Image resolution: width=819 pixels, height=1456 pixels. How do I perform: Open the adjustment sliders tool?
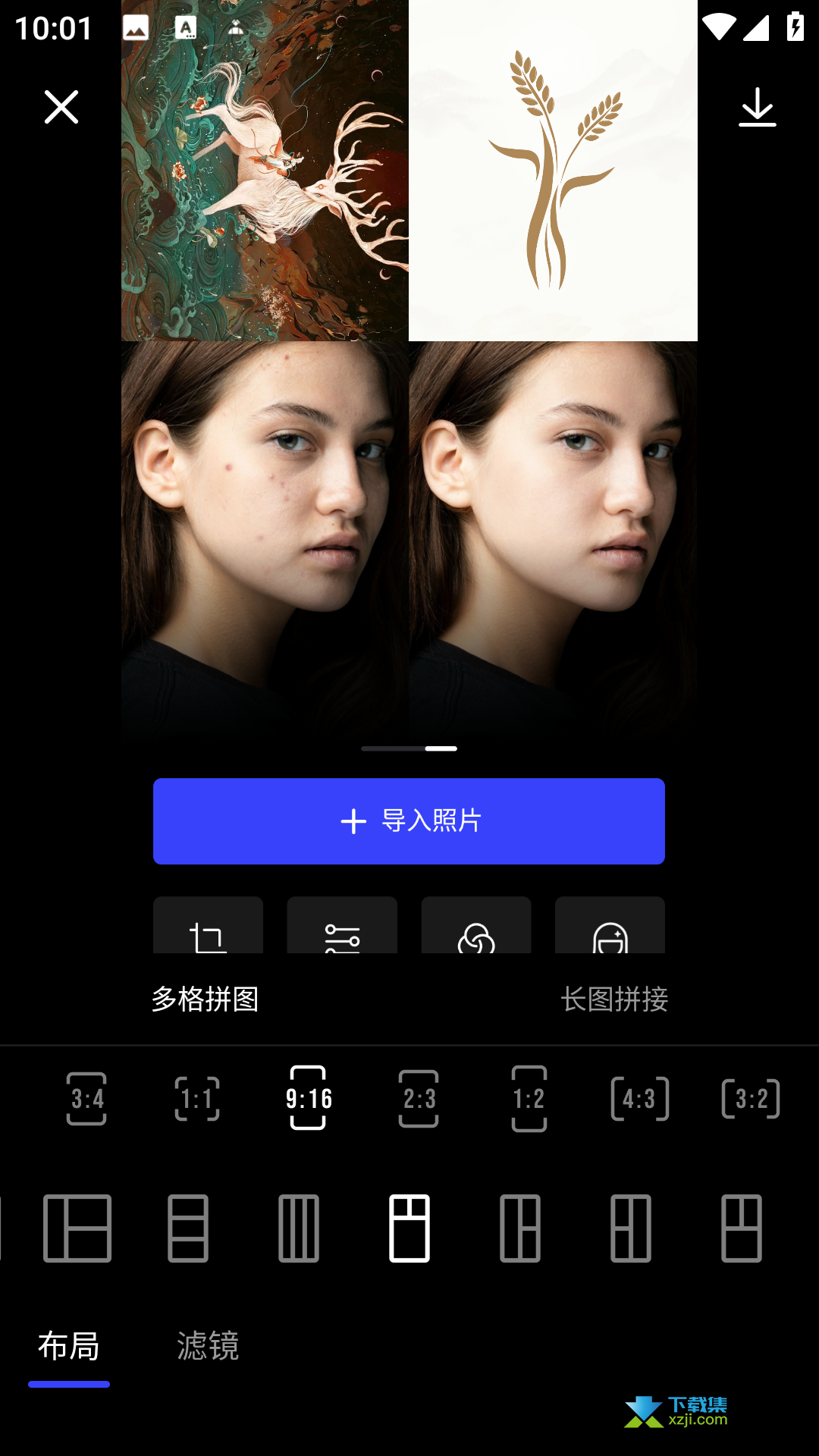342,925
